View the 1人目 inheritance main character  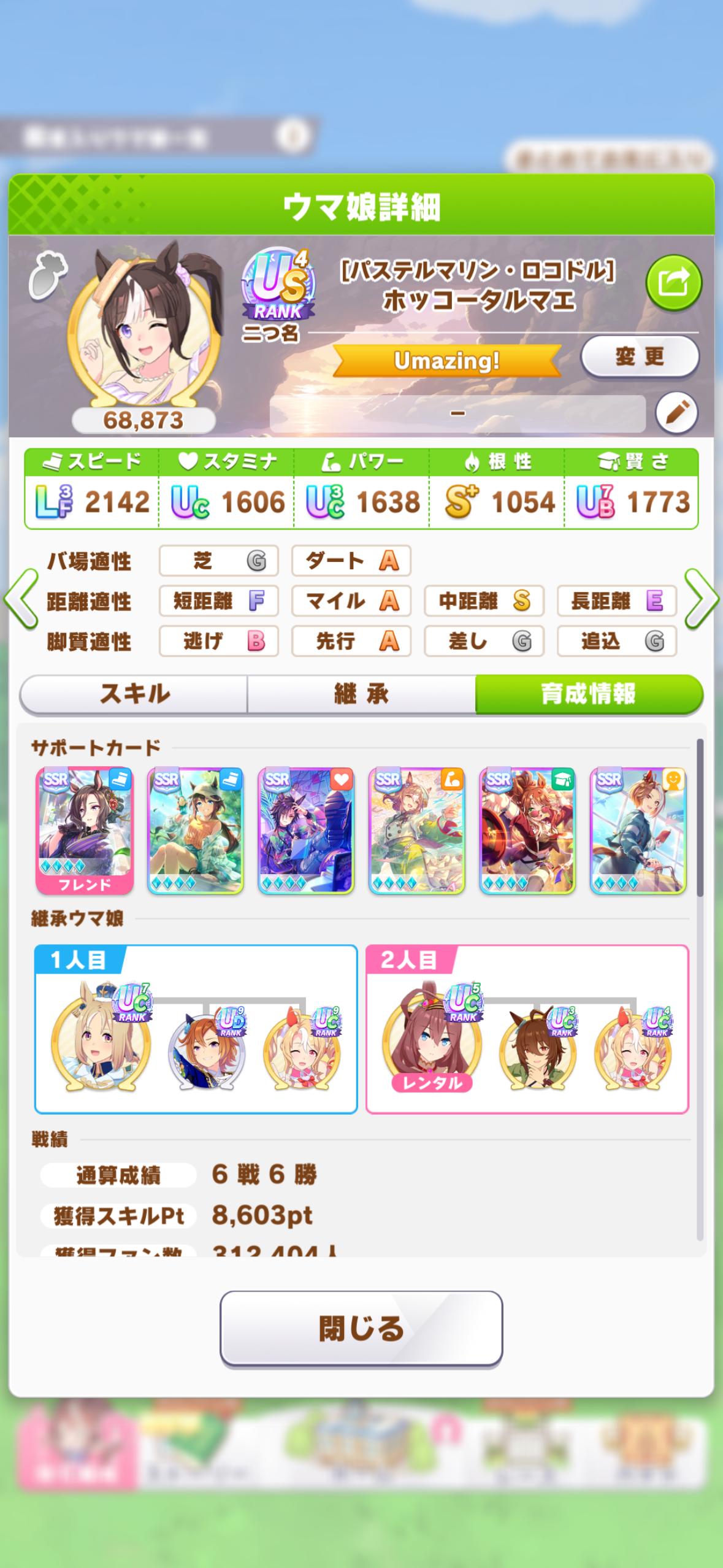[101, 1042]
